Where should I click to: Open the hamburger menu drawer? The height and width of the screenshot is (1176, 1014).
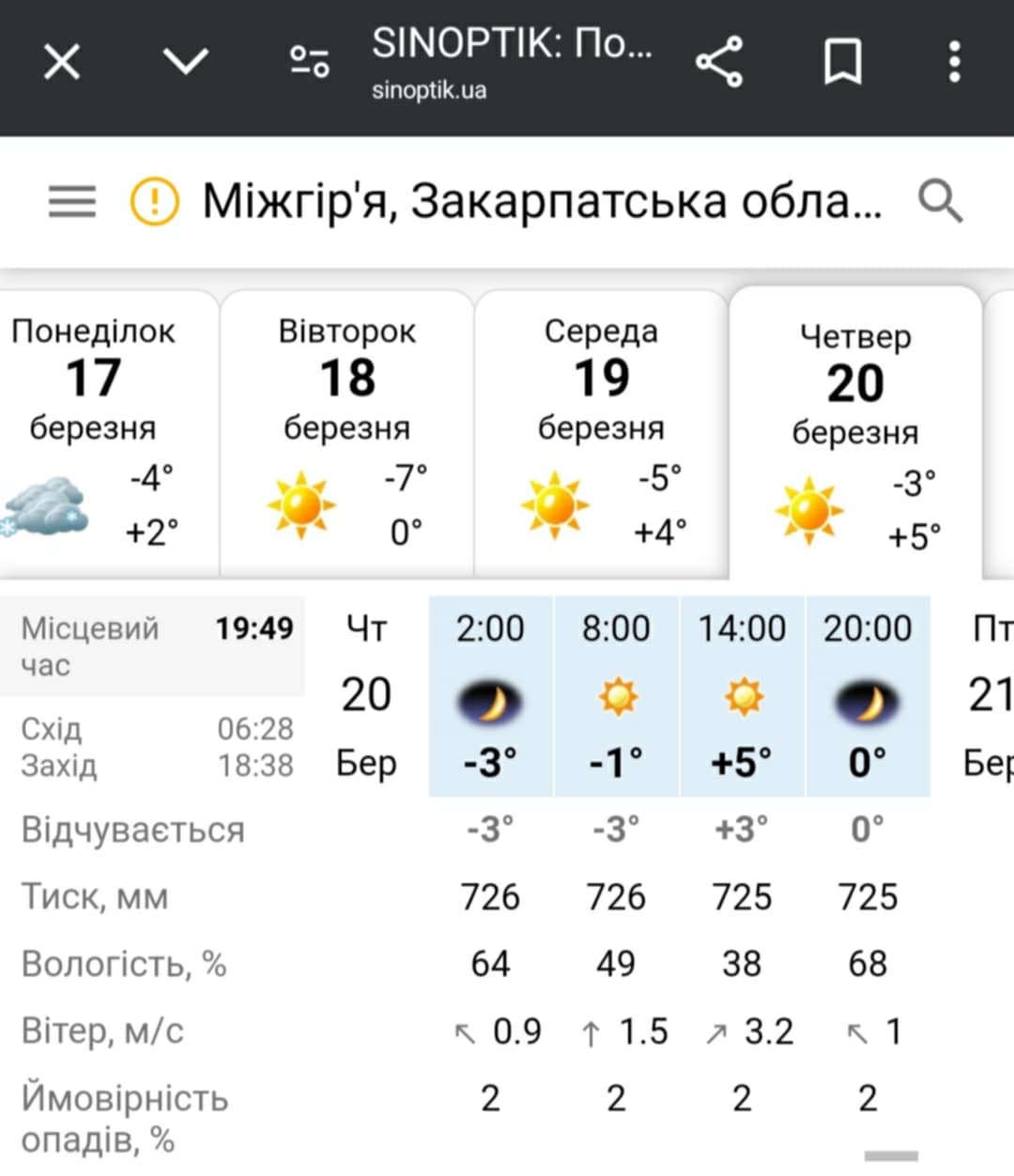pos(72,201)
